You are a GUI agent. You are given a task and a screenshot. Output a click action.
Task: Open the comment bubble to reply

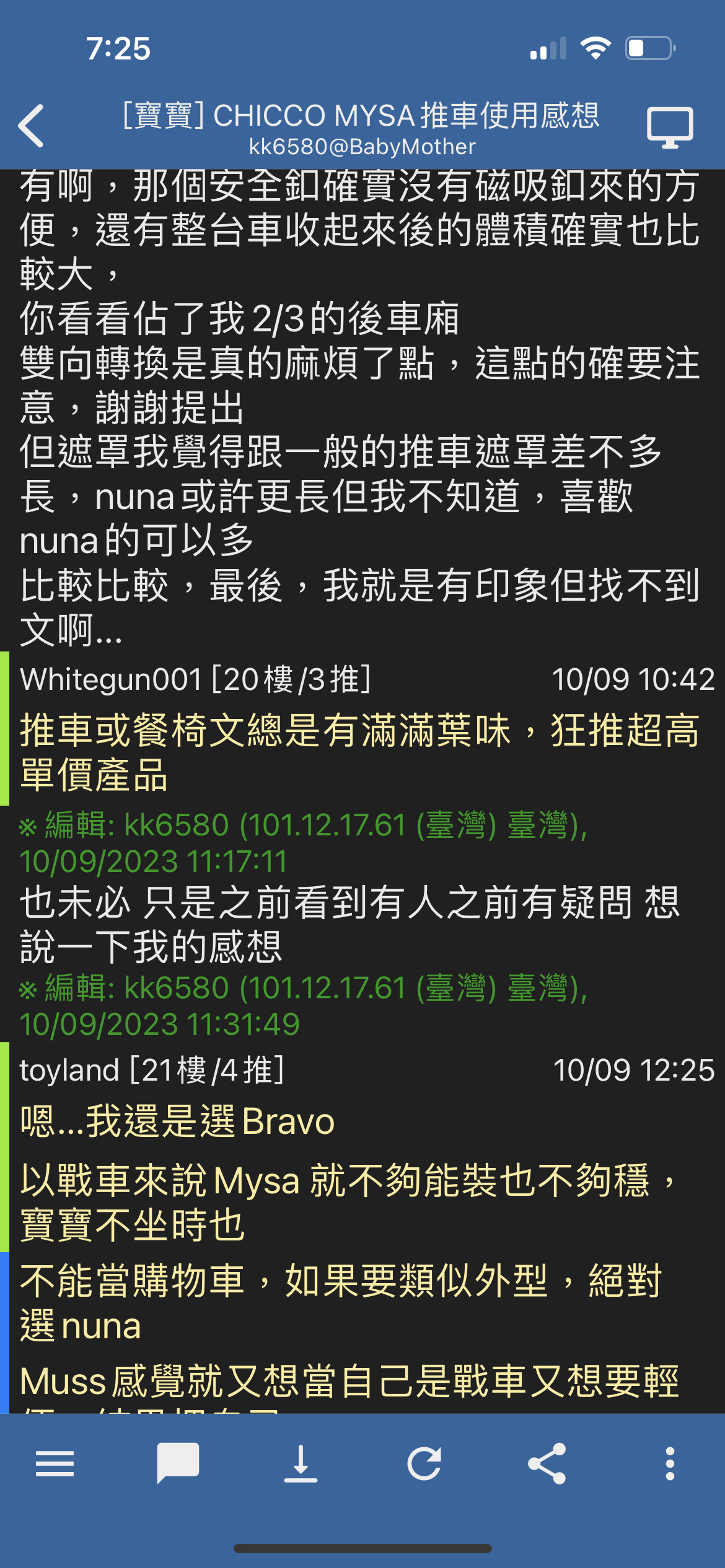178,1464
